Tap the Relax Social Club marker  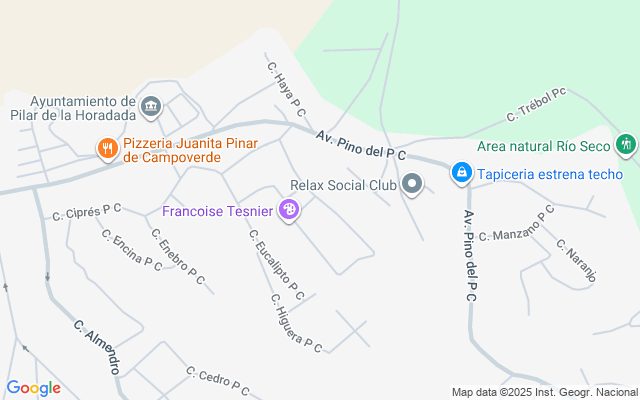(412, 184)
